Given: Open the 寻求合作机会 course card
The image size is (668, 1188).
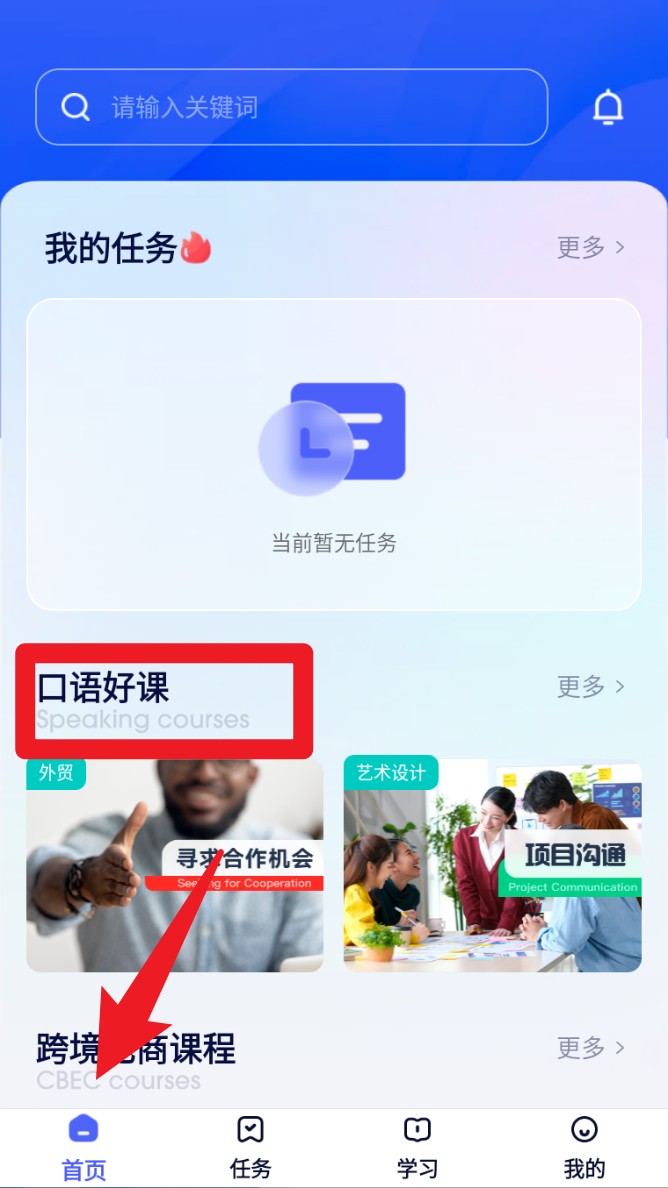Looking at the screenshot, I should point(175,865).
